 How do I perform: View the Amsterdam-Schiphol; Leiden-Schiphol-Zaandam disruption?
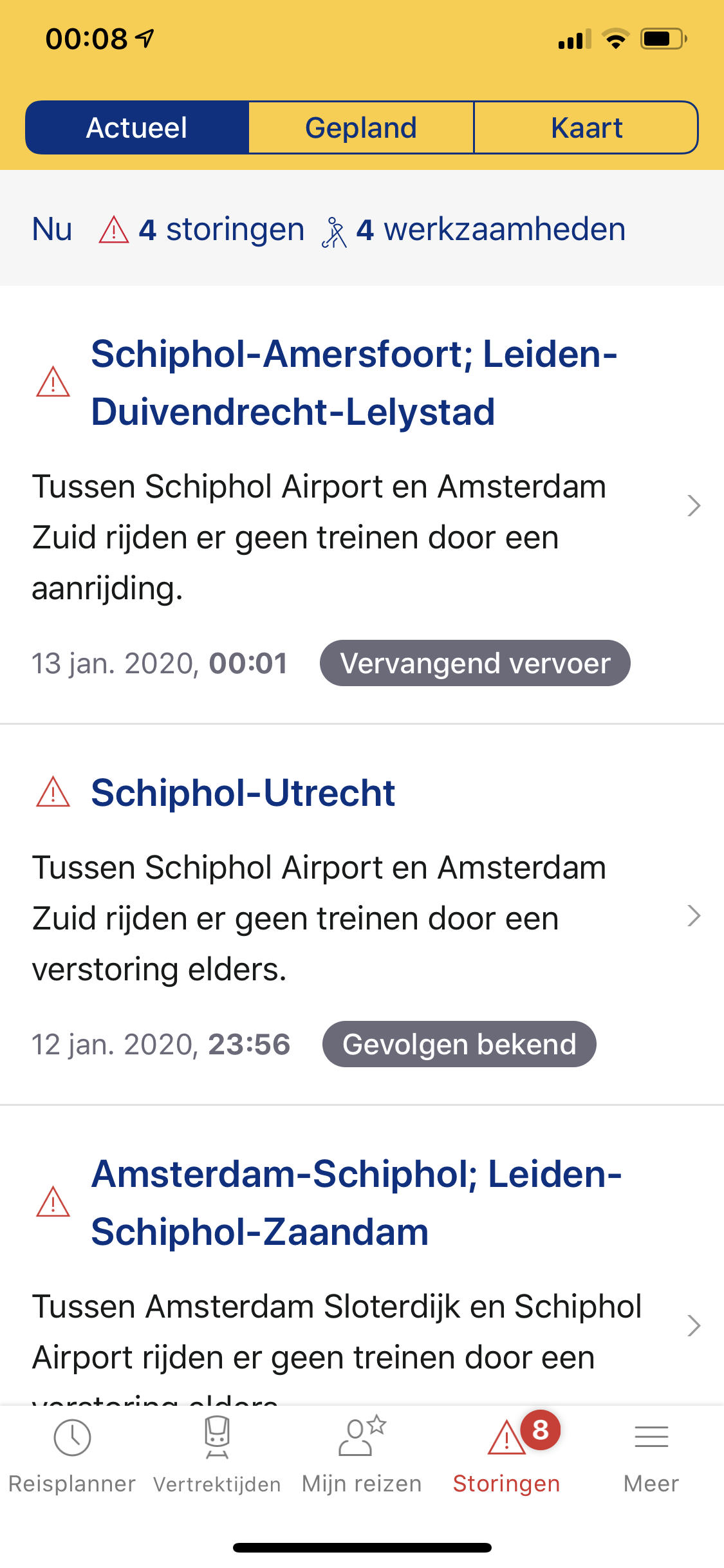pos(362,1255)
